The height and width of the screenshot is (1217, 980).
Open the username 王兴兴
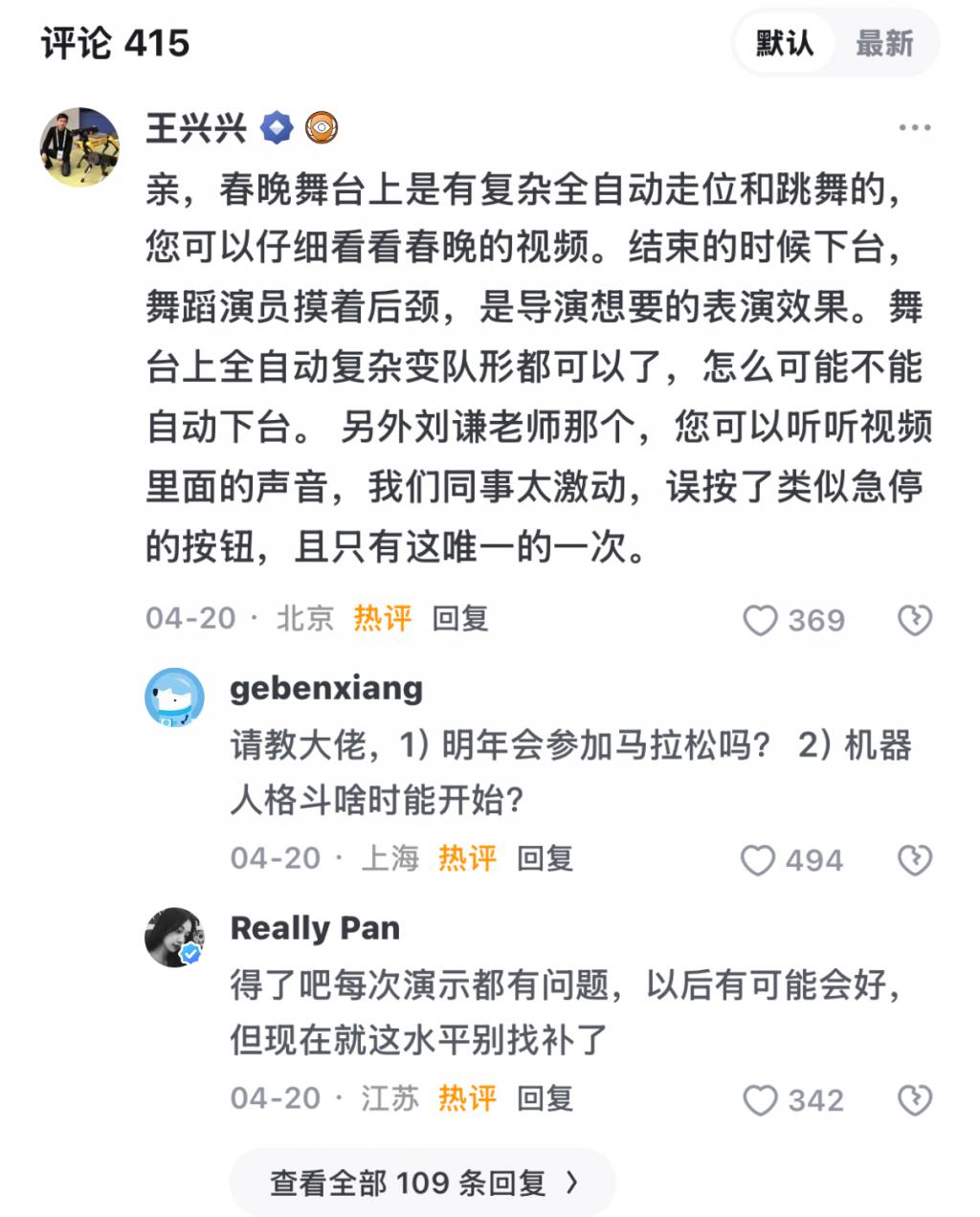point(196,127)
